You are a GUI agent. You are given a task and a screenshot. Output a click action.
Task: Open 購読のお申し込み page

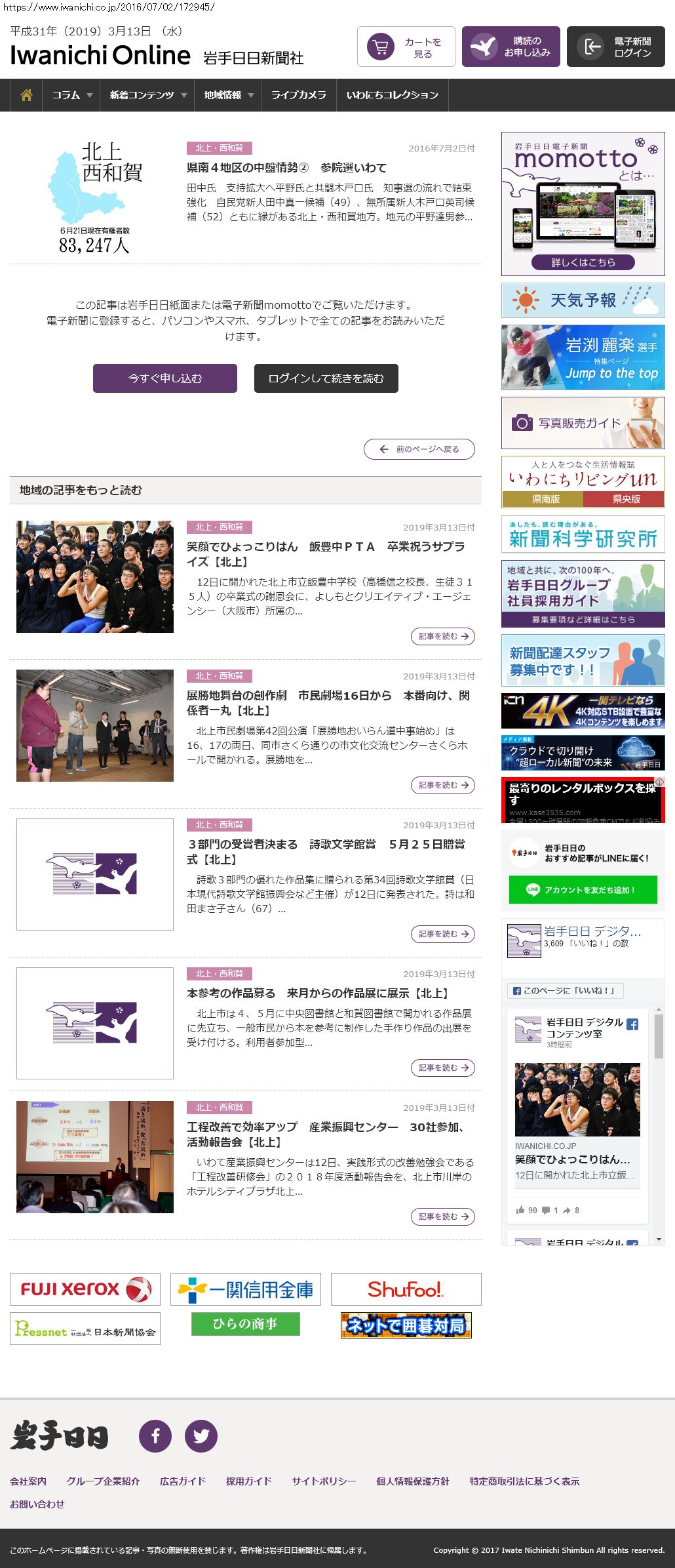click(511, 47)
